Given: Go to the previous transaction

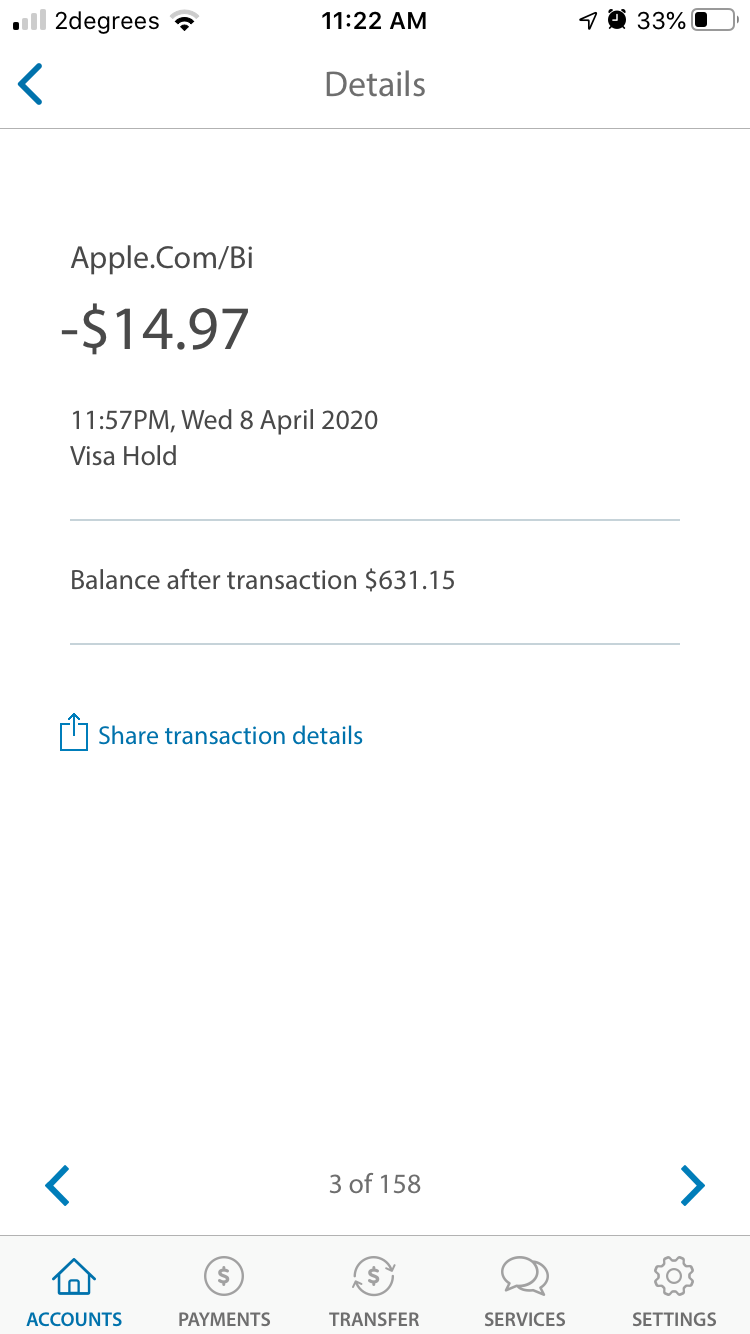Looking at the screenshot, I should pos(58,1185).
